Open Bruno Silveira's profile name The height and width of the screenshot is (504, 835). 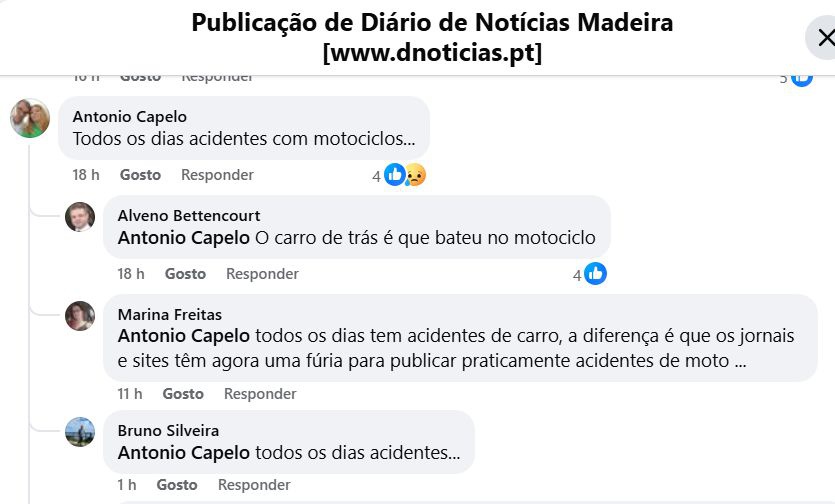coord(168,431)
